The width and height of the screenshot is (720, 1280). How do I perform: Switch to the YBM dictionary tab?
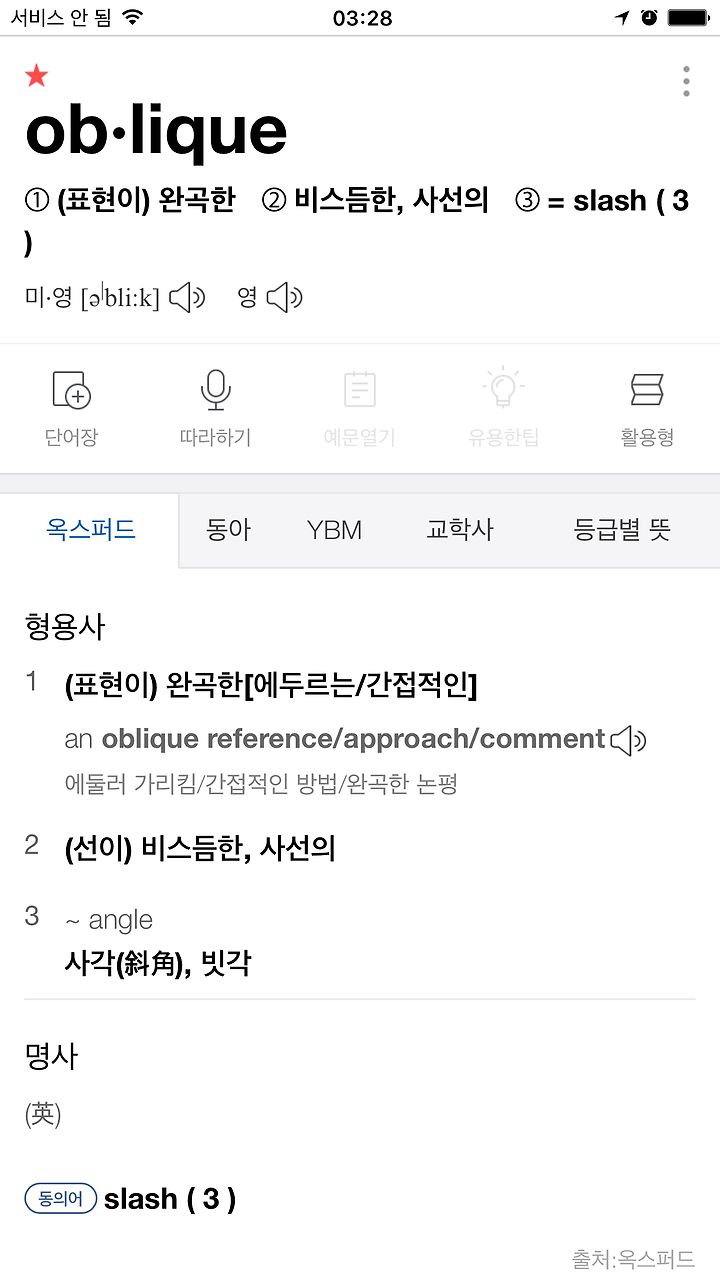[x=334, y=530]
